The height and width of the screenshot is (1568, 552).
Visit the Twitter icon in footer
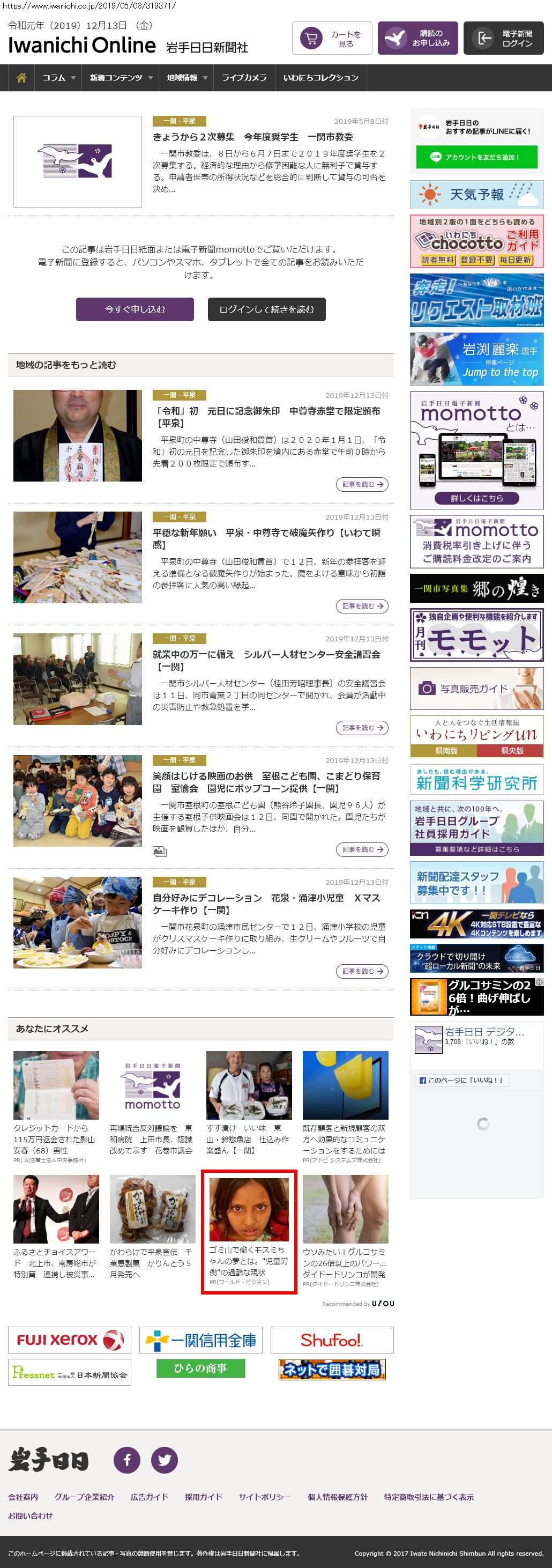tap(165, 1460)
